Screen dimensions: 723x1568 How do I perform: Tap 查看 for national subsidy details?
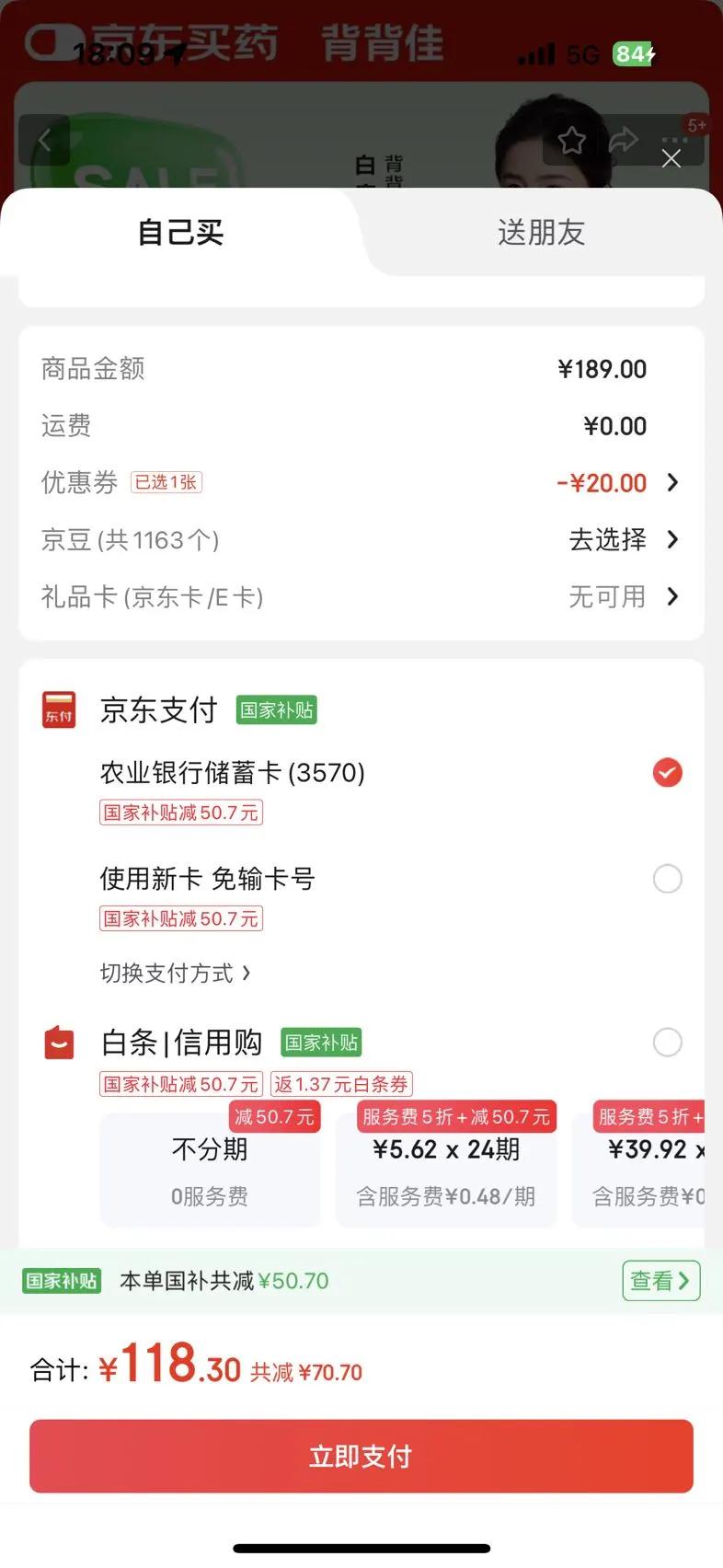[x=660, y=1281]
